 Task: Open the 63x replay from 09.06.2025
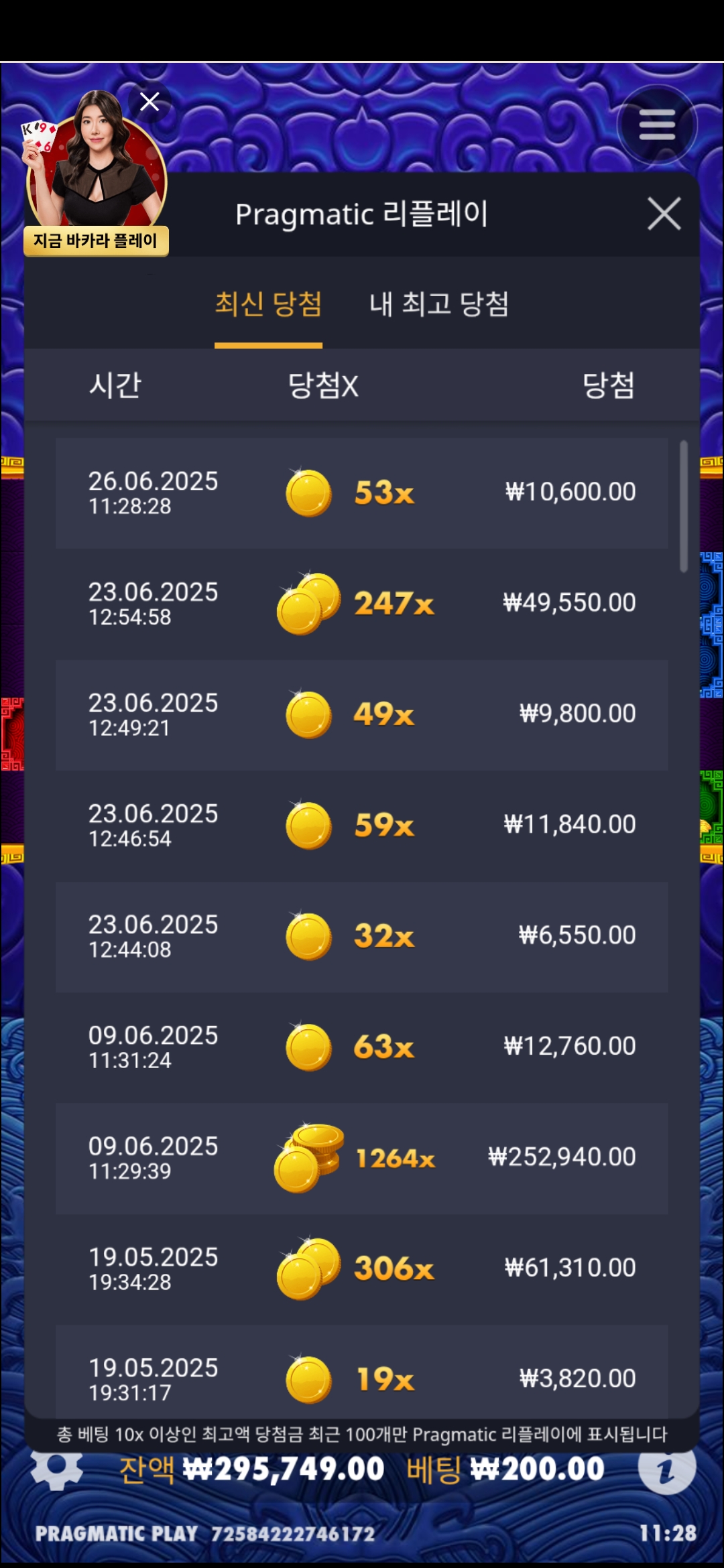(x=362, y=1047)
